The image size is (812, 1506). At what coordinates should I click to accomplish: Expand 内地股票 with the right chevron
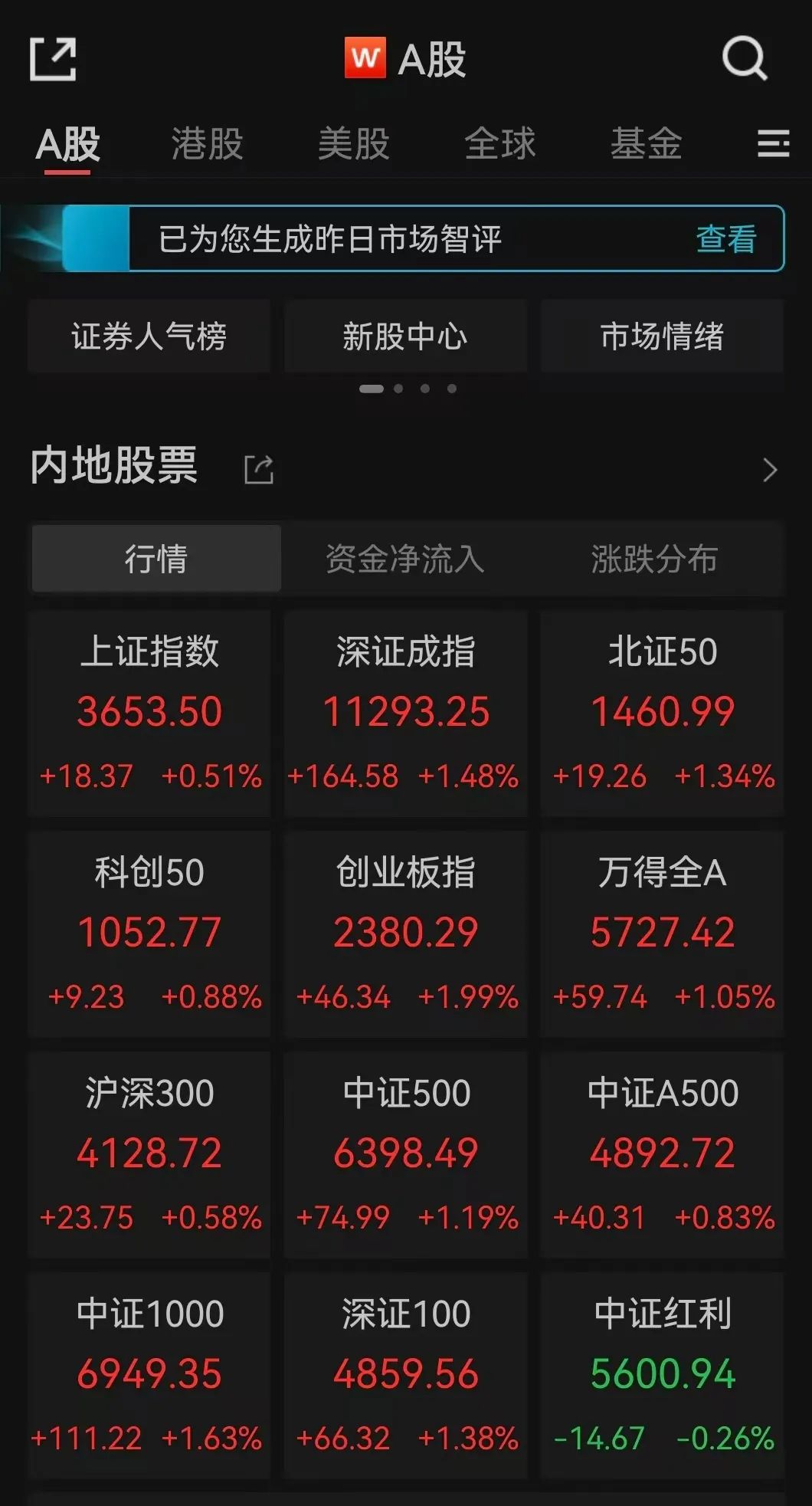(x=770, y=470)
